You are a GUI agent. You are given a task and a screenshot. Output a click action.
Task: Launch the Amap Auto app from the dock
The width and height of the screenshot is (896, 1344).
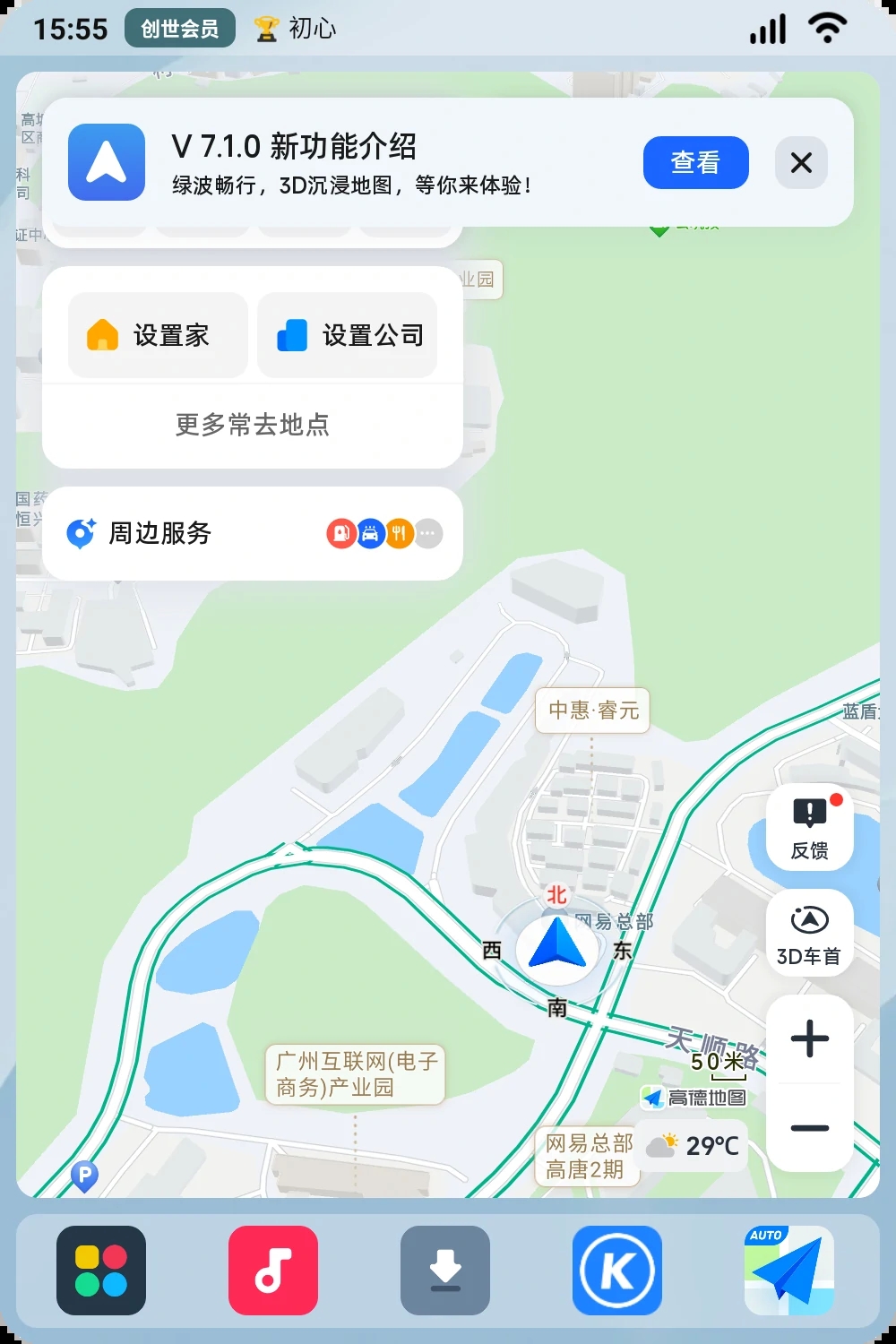[x=788, y=1271]
